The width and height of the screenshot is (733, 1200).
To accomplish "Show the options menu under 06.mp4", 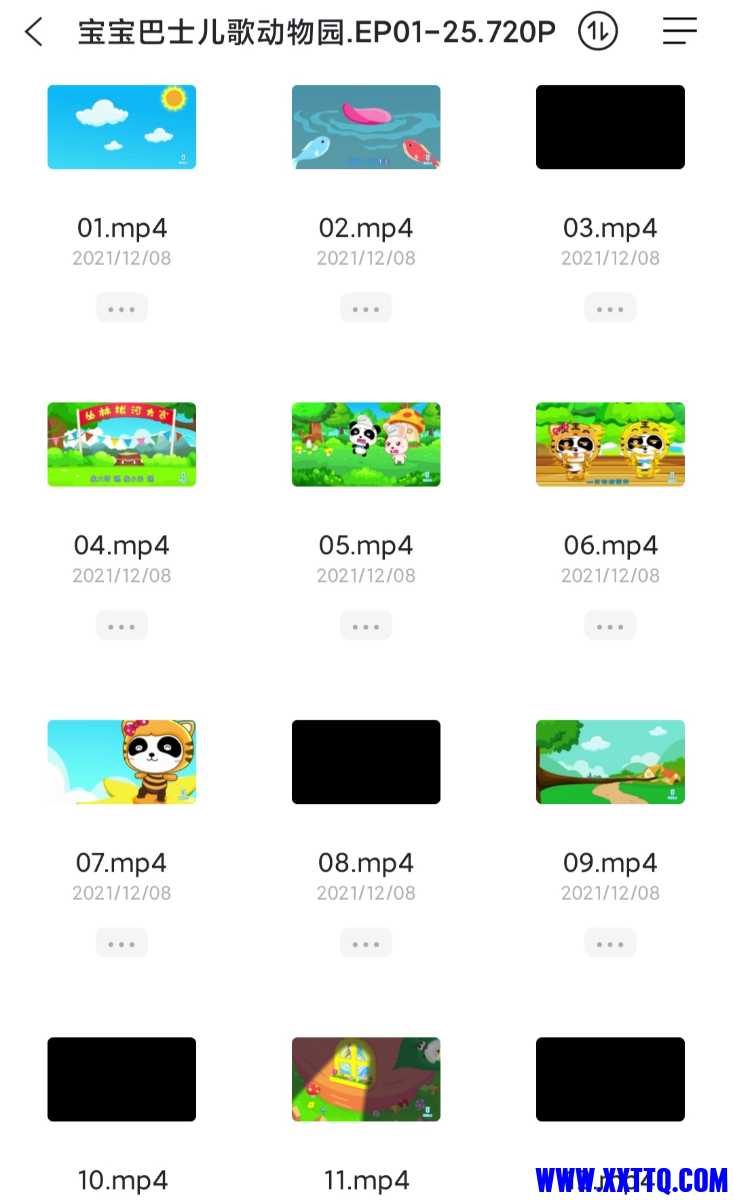I will tap(610, 625).
